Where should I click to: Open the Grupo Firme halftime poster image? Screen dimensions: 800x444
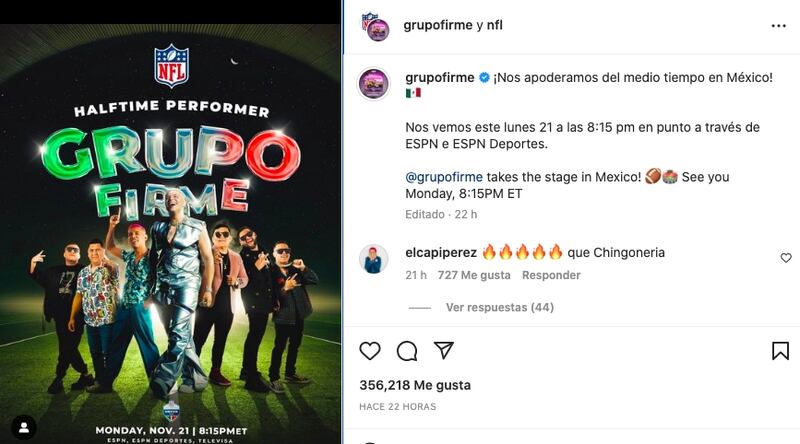click(x=170, y=230)
